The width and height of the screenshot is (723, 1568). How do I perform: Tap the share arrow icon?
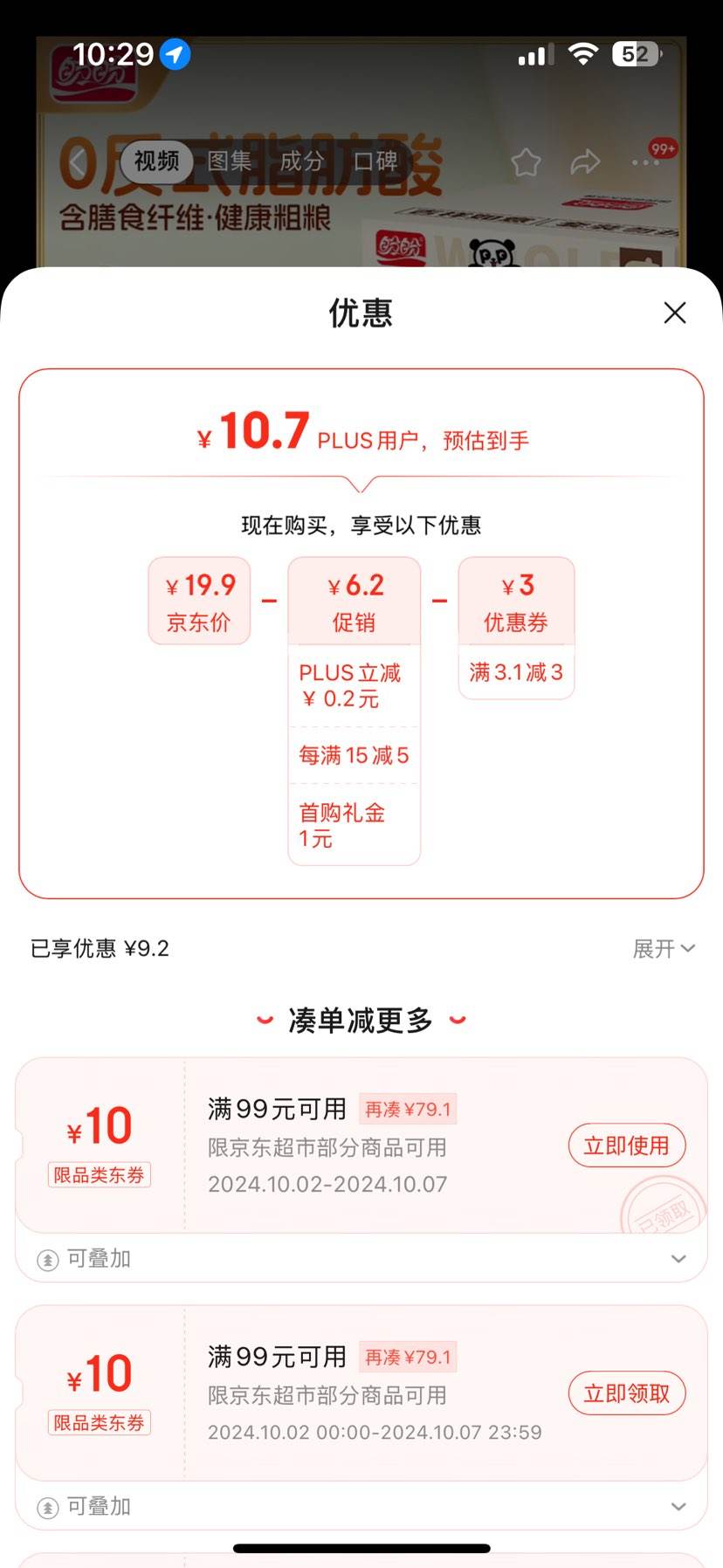coord(587,162)
